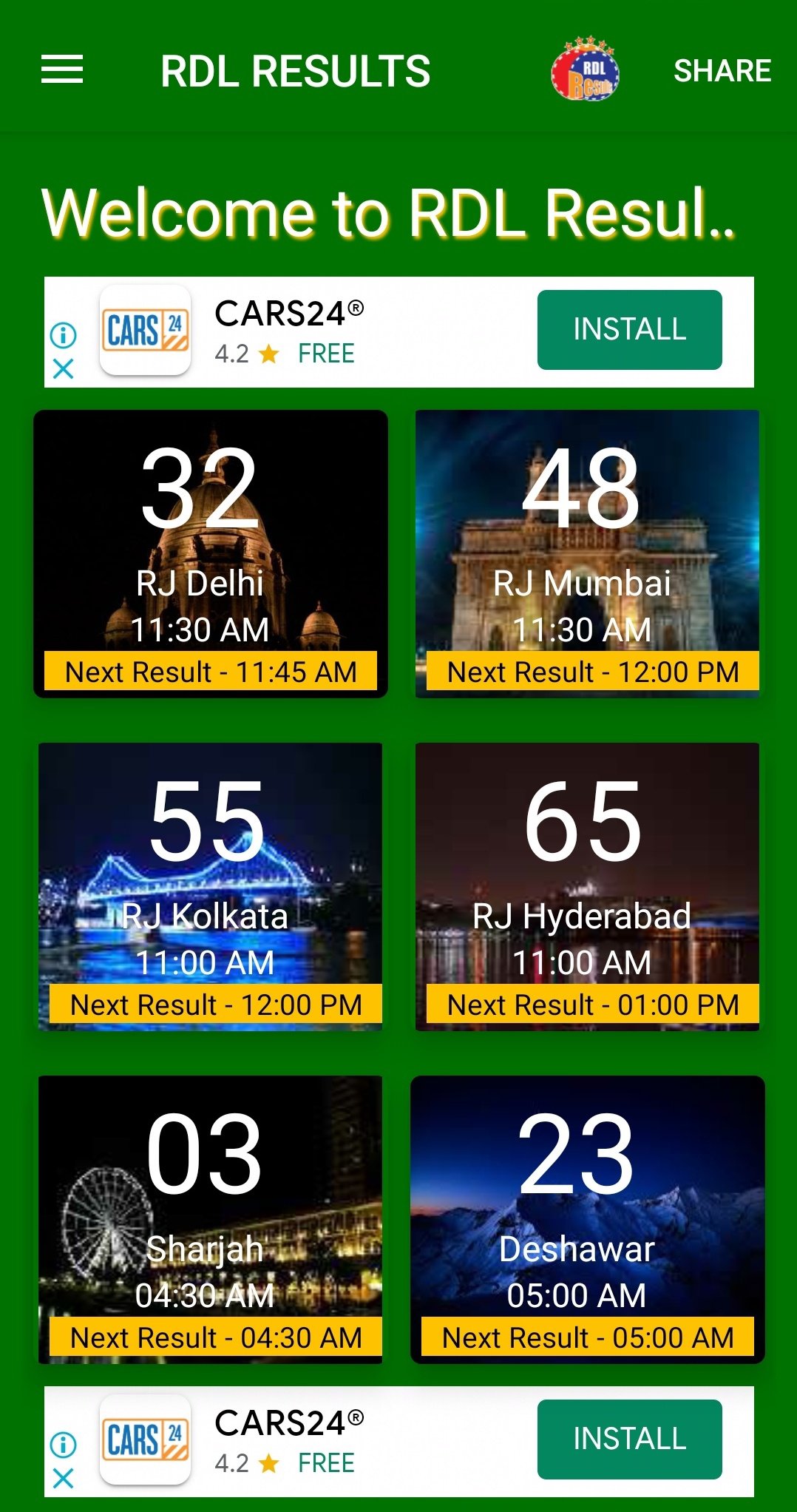Open ad info on the bottom banner

(x=64, y=1444)
